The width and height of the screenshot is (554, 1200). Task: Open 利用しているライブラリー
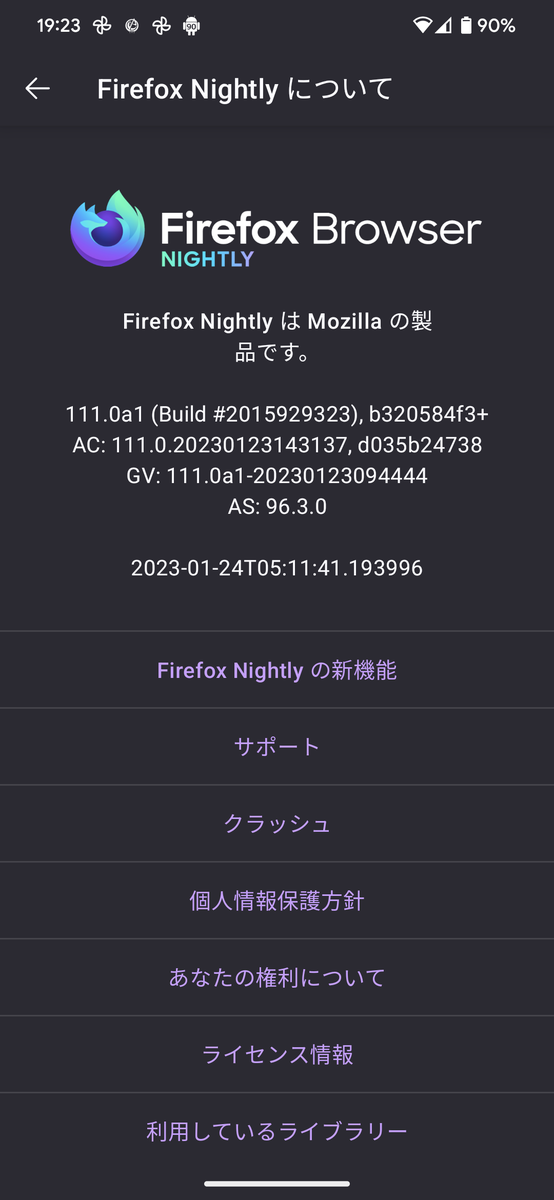tap(277, 1132)
